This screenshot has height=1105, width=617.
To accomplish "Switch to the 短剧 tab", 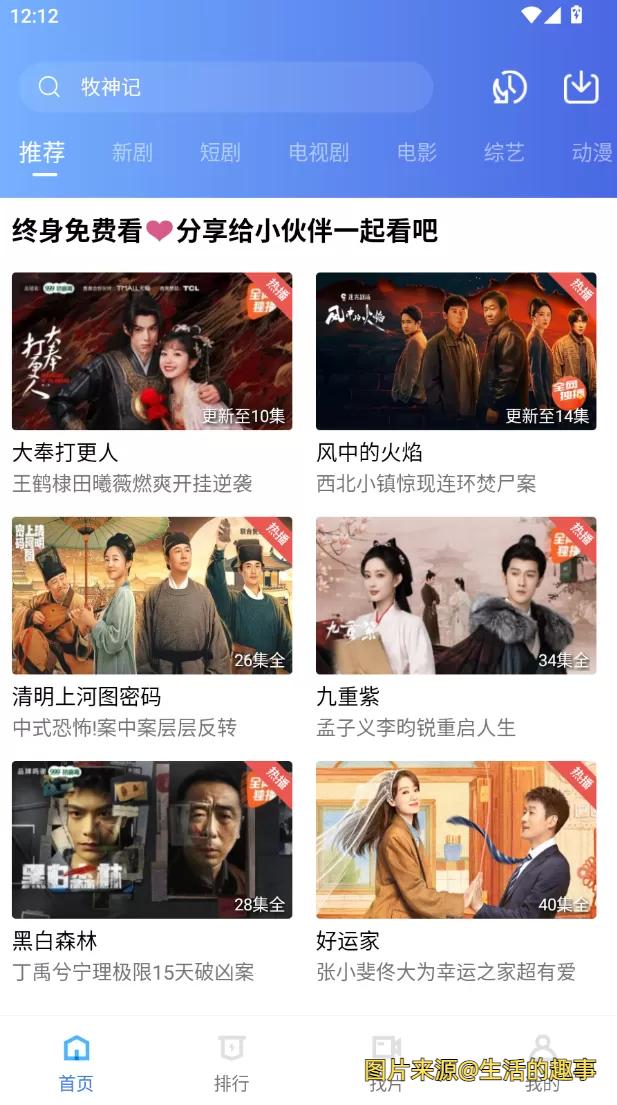I will click(x=220, y=152).
